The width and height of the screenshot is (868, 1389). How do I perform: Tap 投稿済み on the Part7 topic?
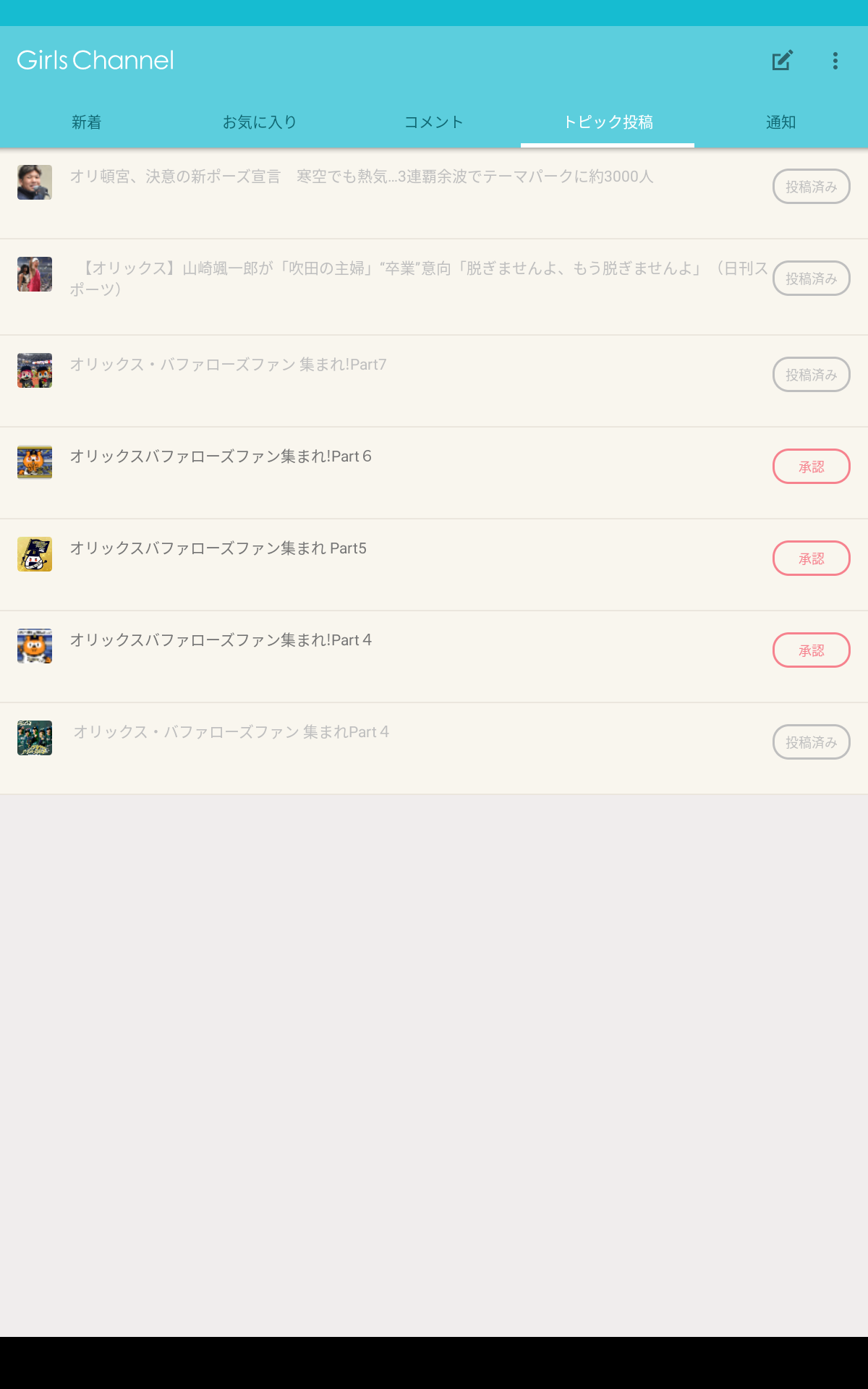(812, 375)
